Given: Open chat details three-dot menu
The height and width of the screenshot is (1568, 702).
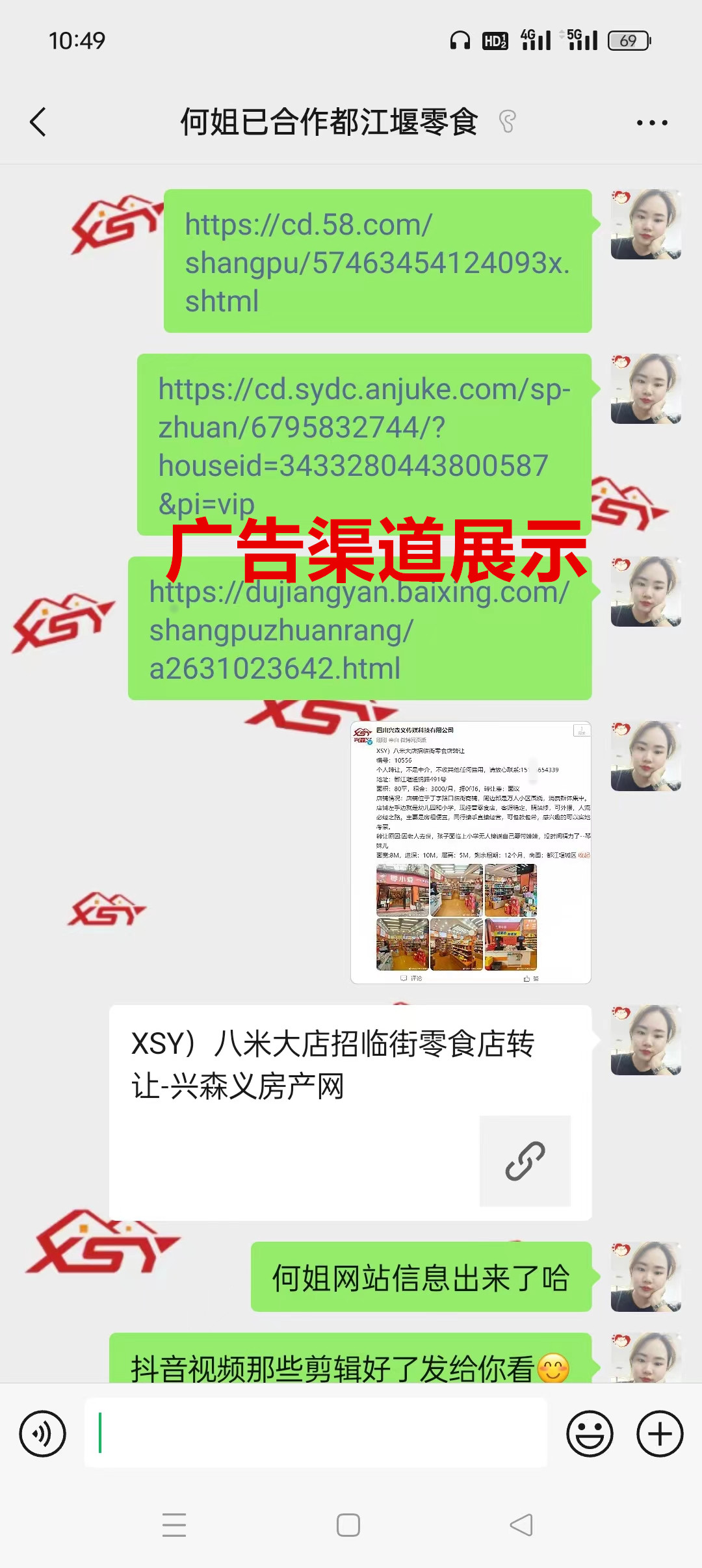Looking at the screenshot, I should [651, 122].
